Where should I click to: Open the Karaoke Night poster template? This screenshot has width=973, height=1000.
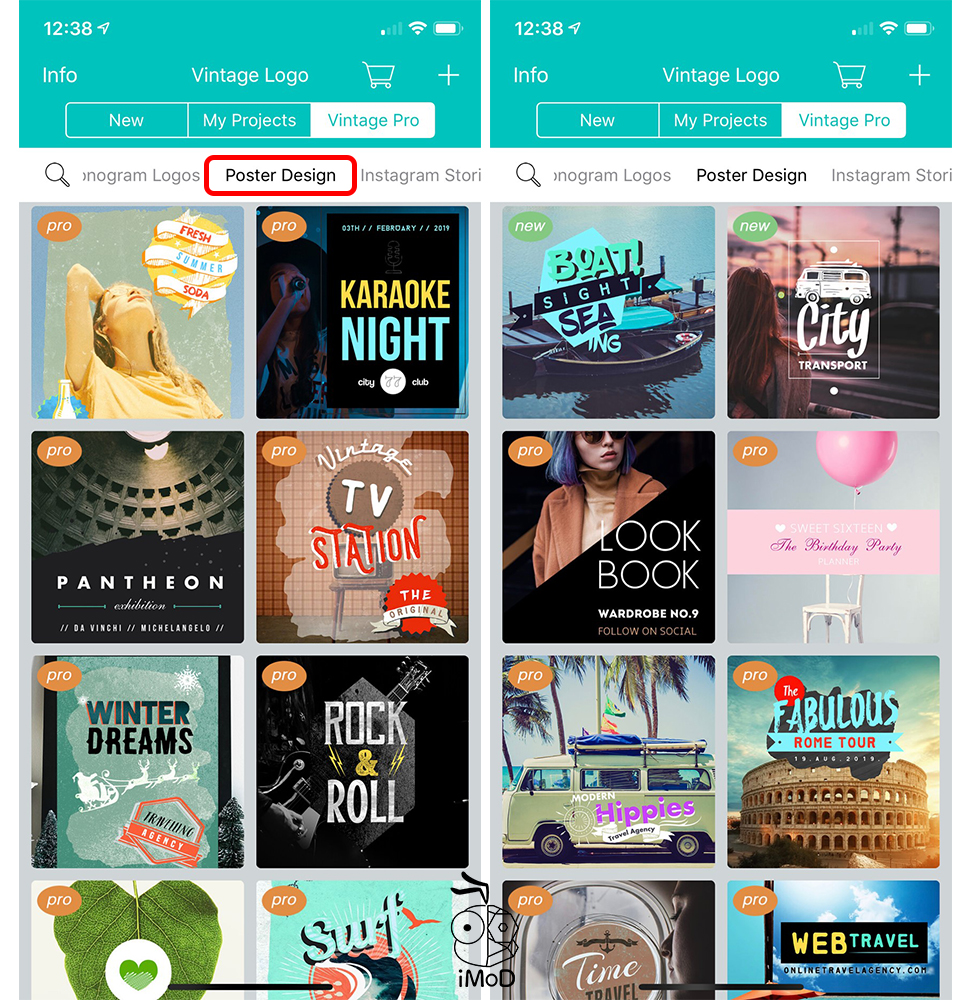(362, 312)
